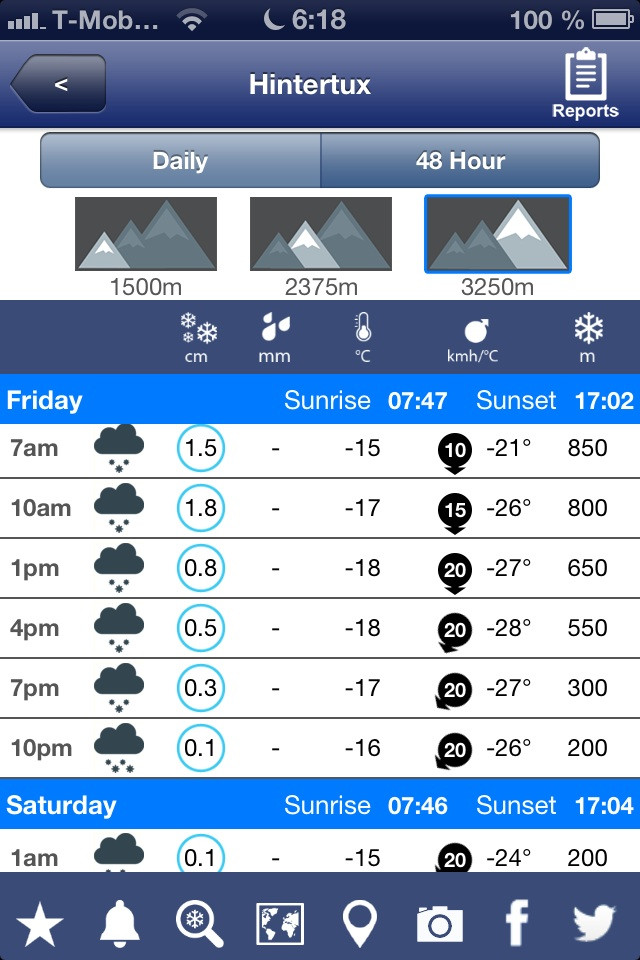Open the snow search magnifier
The image size is (640, 960).
(x=200, y=924)
